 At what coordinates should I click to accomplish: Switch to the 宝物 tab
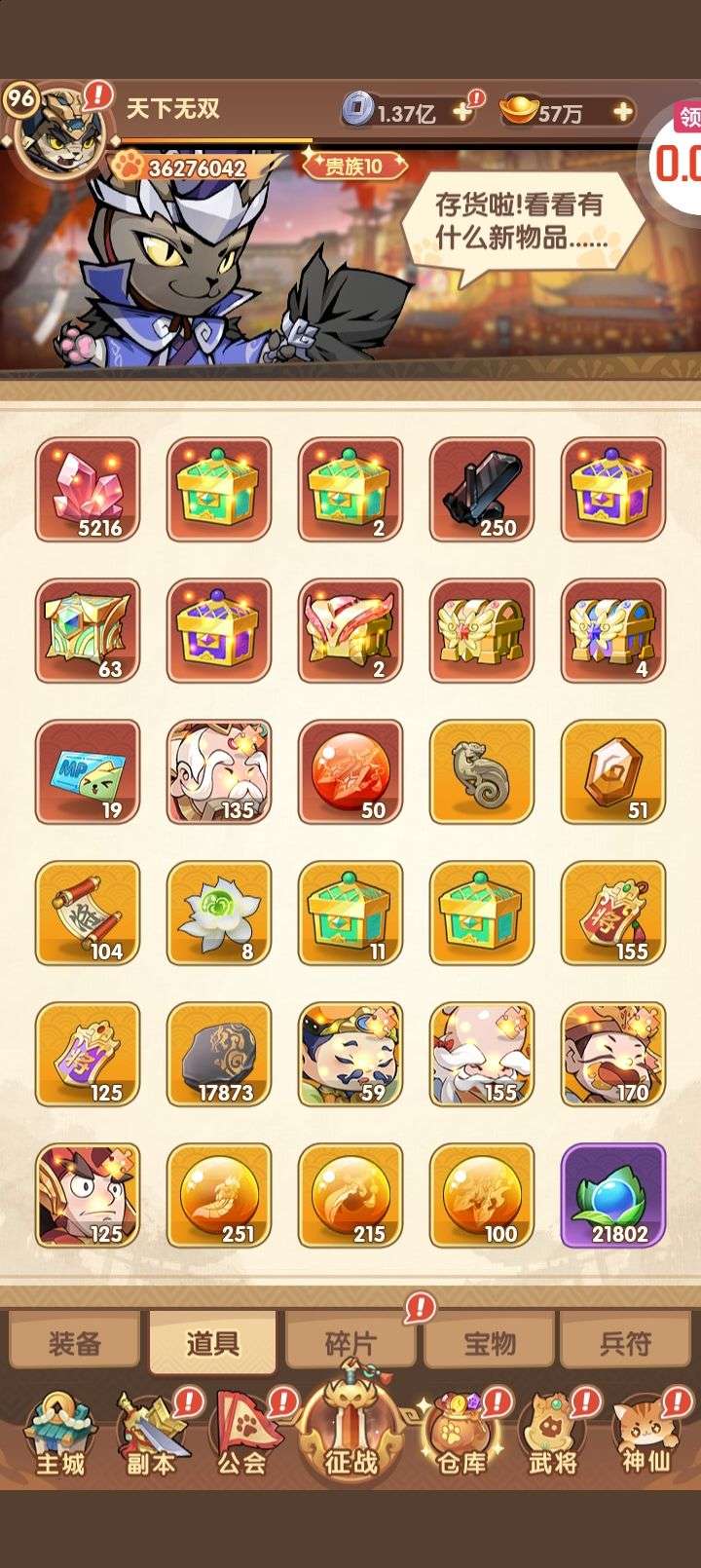tap(489, 1344)
